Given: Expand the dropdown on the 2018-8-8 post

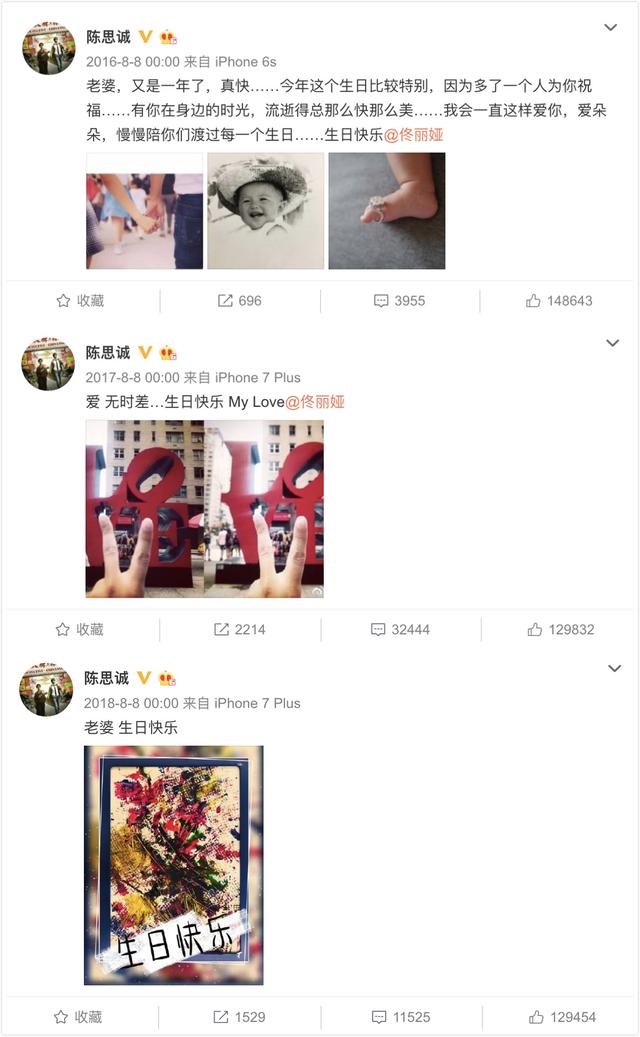Looking at the screenshot, I should (614, 668).
